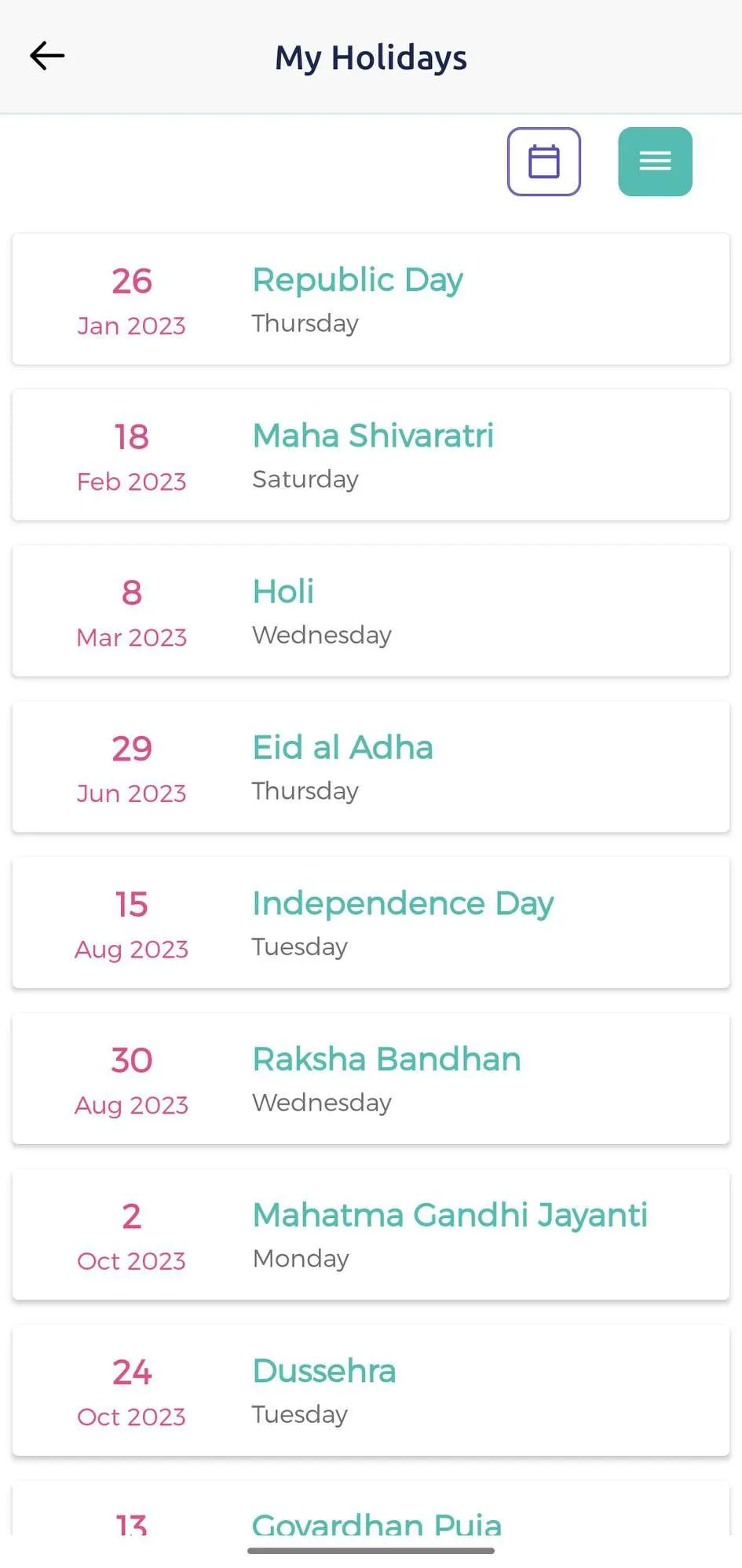
Task: Tap the Eid al Adha entry
Action: pos(370,766)
